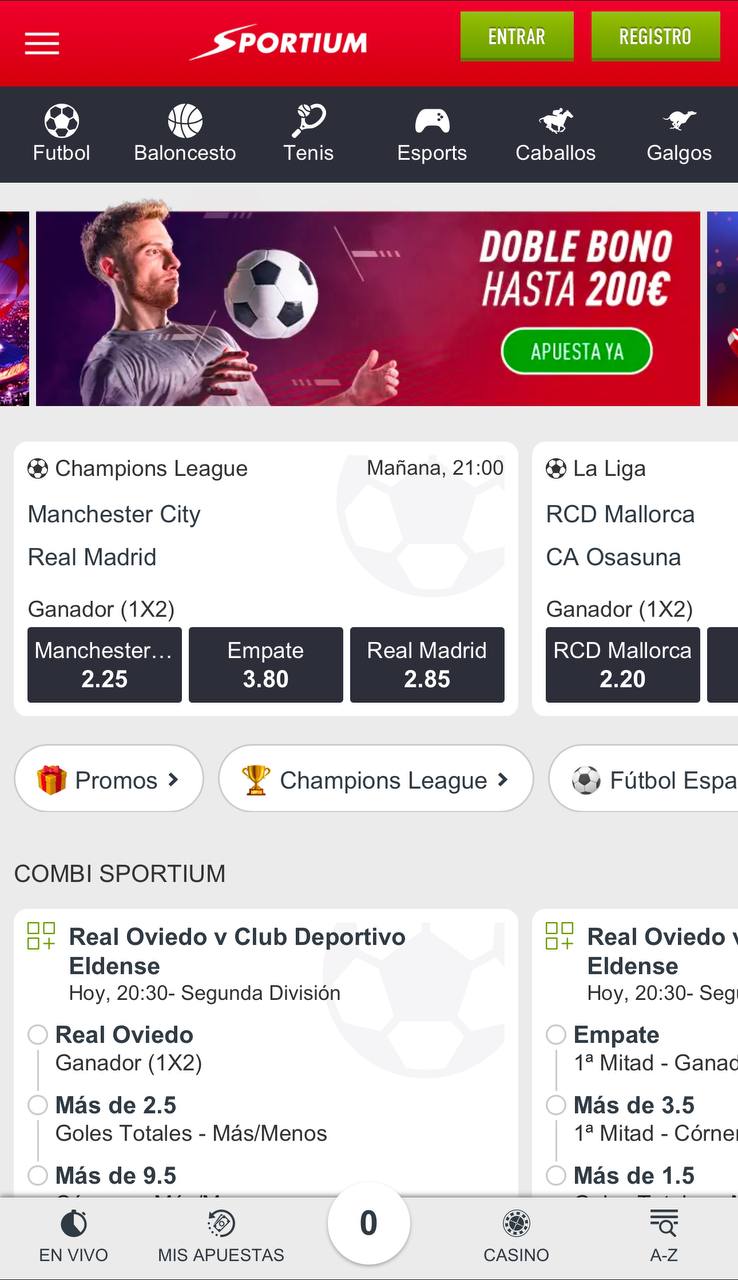This screenshot has height=1280, width=738.
Task: Tap APUESTA YA on the bonus banner
Action: point(577,352)
